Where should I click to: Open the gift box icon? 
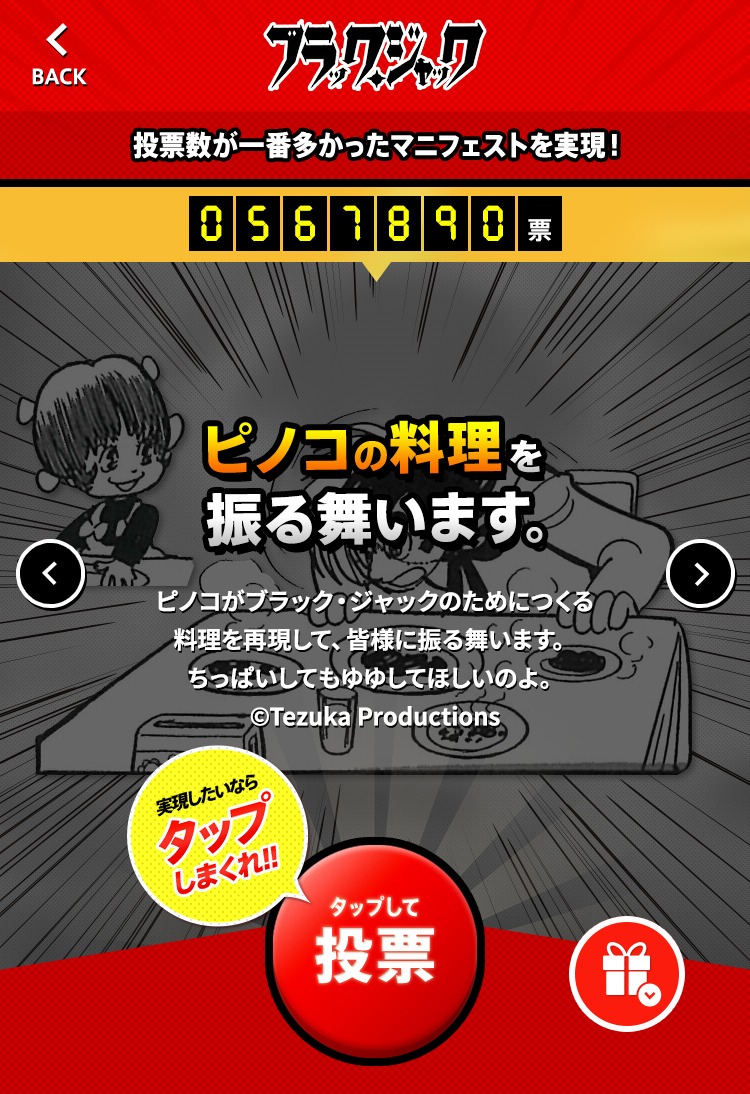(627, 973)
